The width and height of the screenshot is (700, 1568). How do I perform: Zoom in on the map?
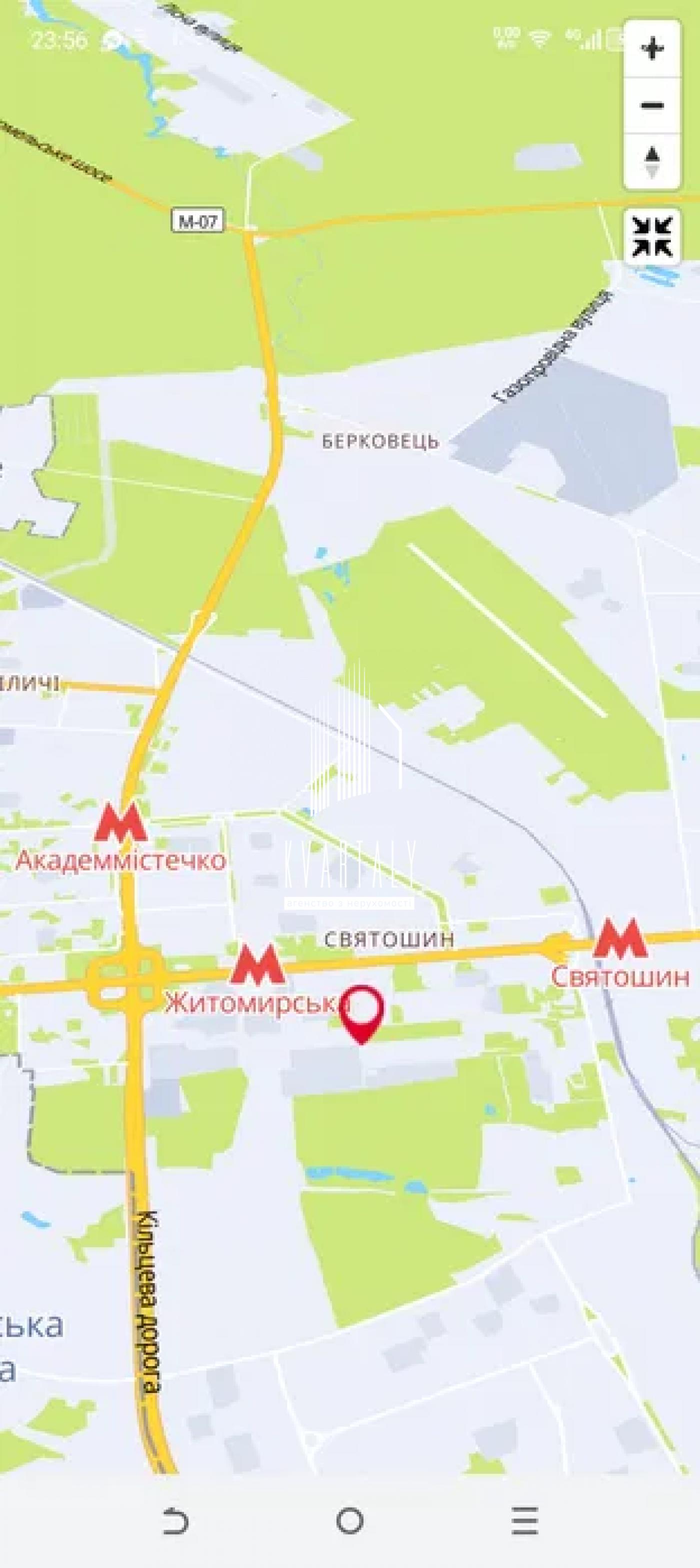652,48
